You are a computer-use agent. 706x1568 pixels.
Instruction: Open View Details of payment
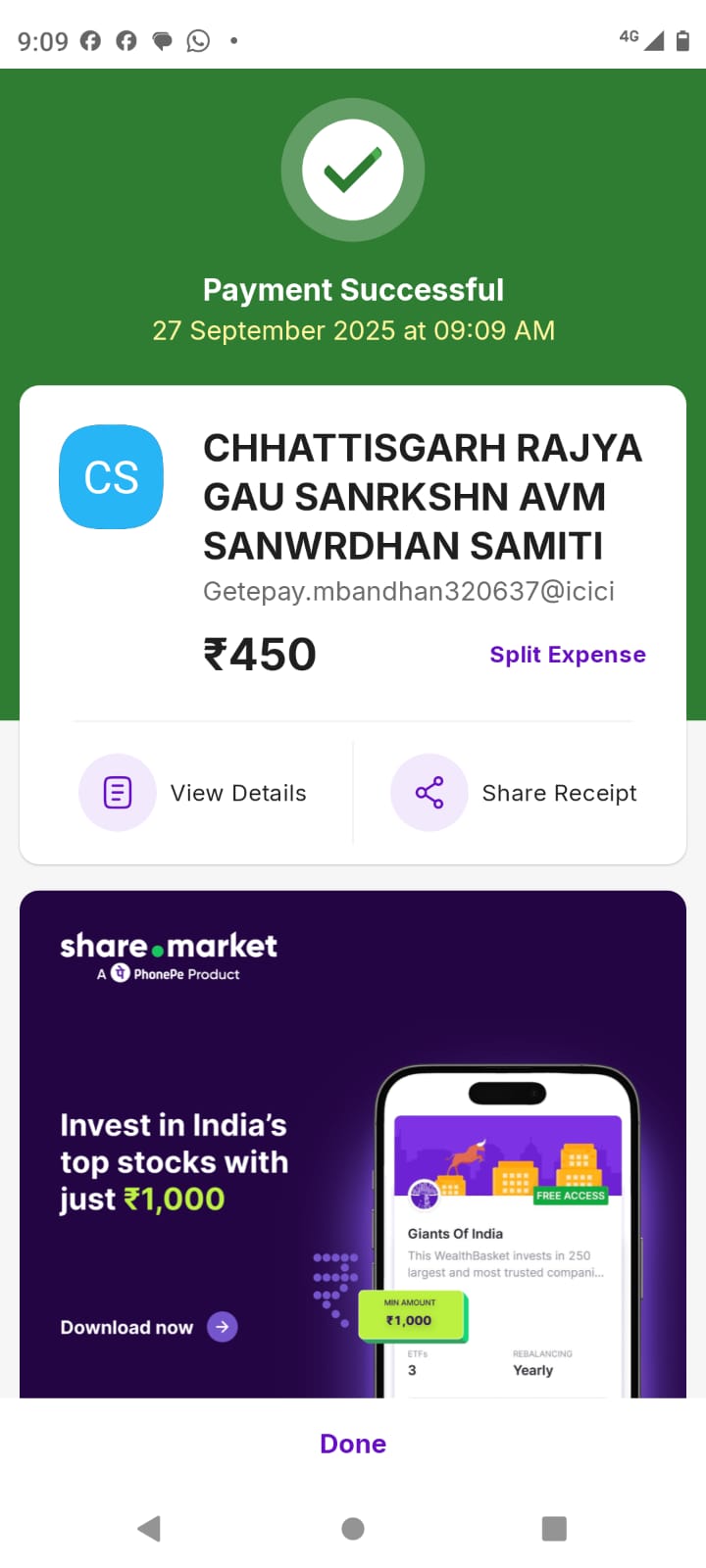194,793
